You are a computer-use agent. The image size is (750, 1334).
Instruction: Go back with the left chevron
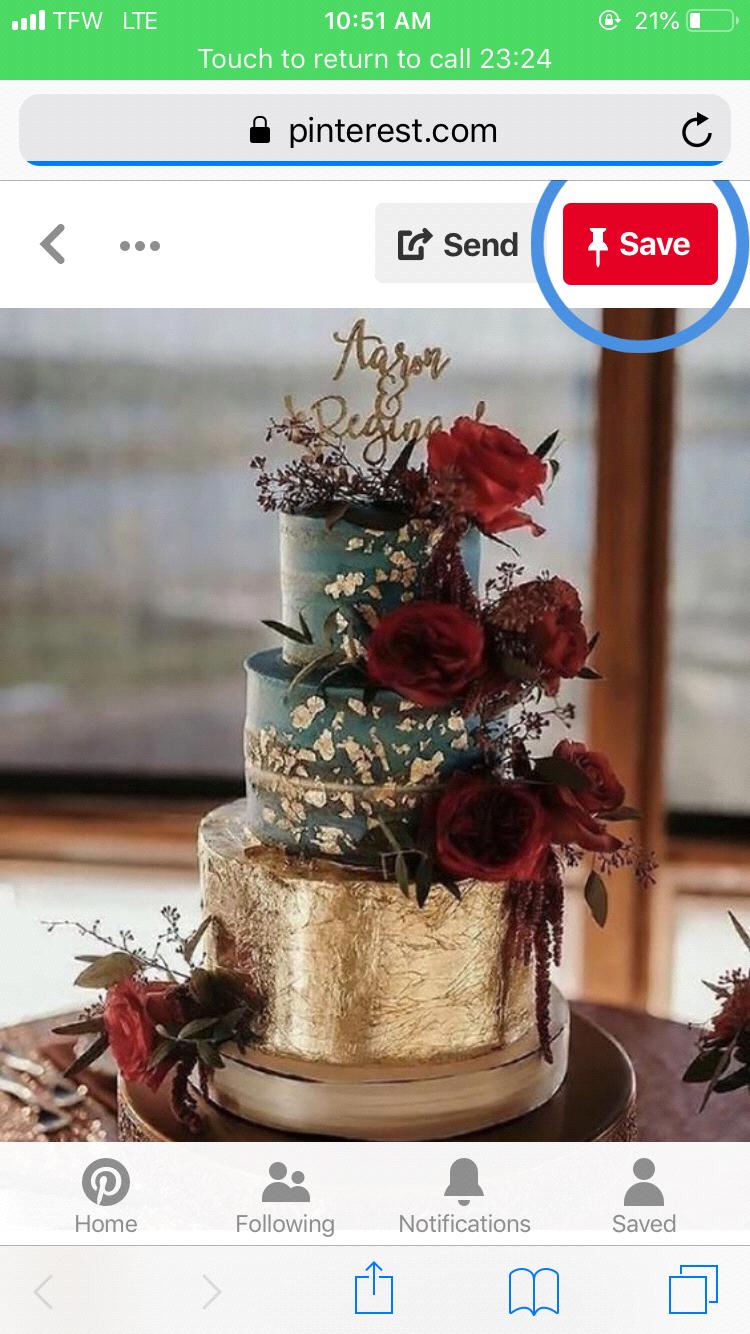tap(53, 244)
